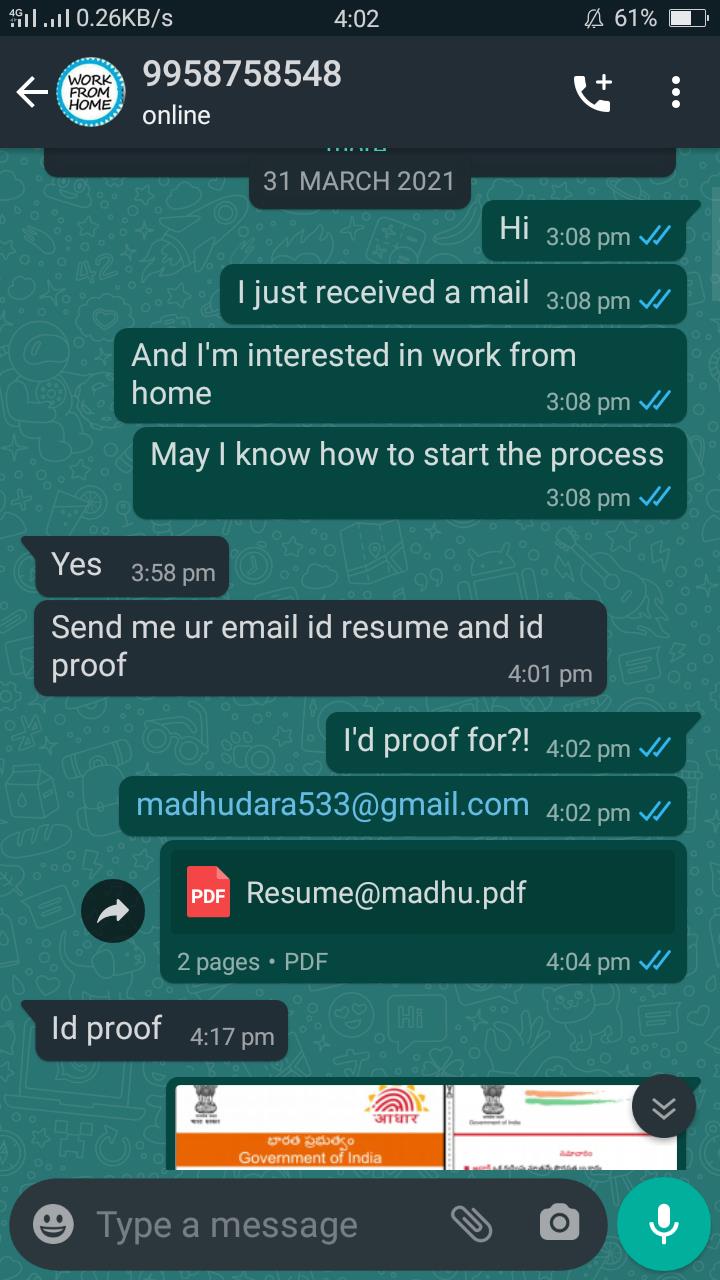The image size is (720, 1280).
Task: Open the emoji picker
Action: pyautogui.click(x=53, y=1223)
